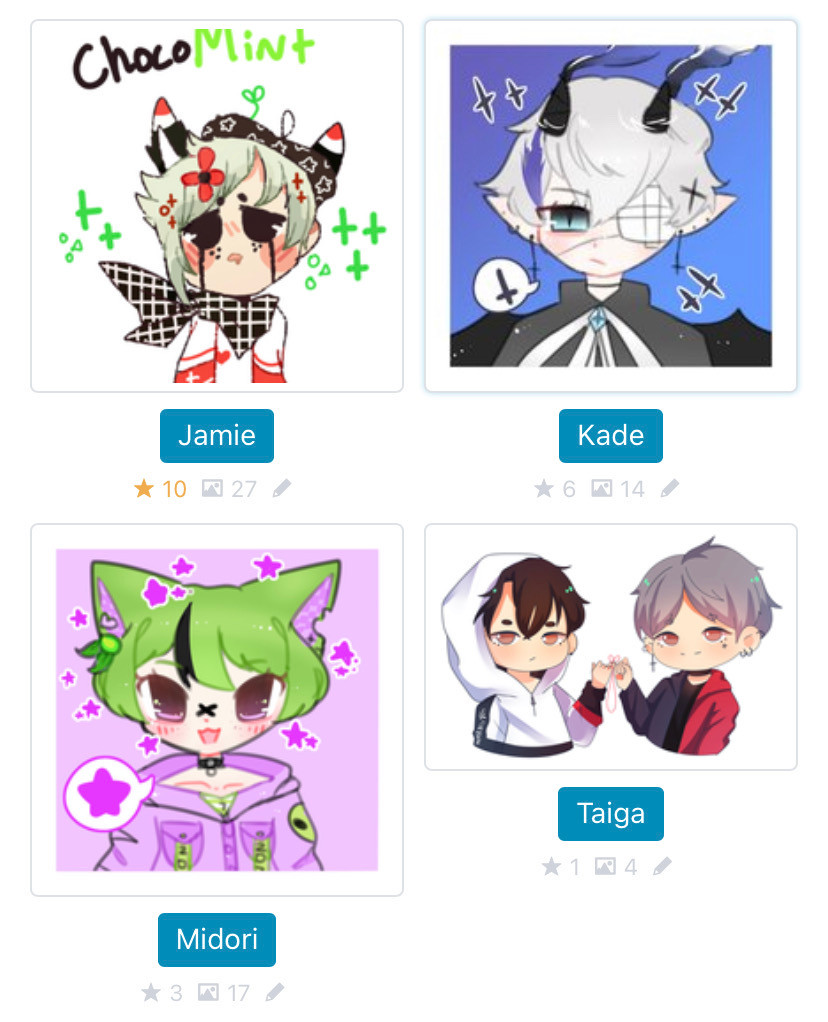Image resolution: width=828 pixels, height=1022 pixels.
Task: View Midori's image gallery icon
Action: (208, 992)
